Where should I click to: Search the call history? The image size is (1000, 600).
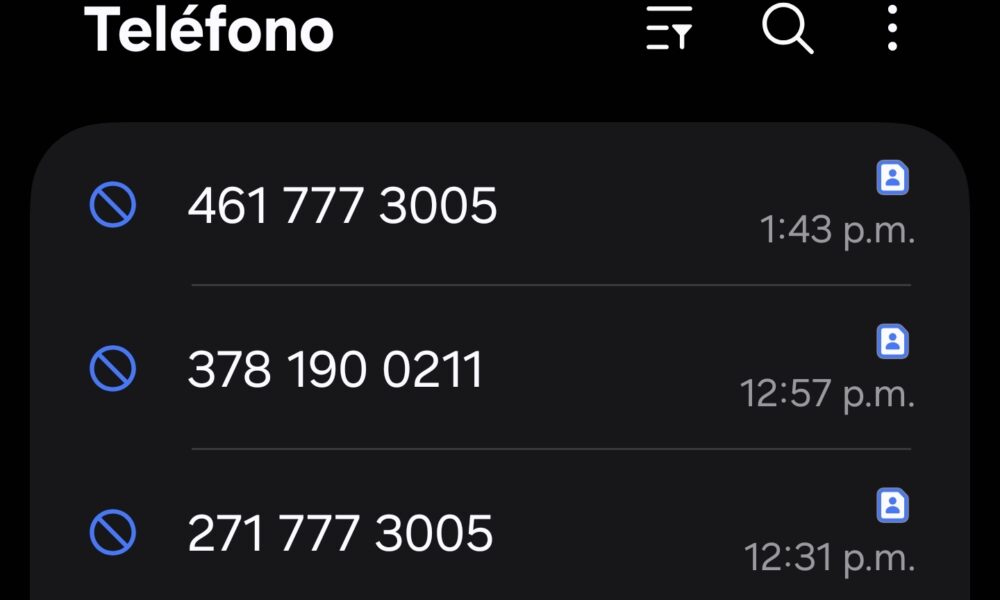(x=787, y=32)
